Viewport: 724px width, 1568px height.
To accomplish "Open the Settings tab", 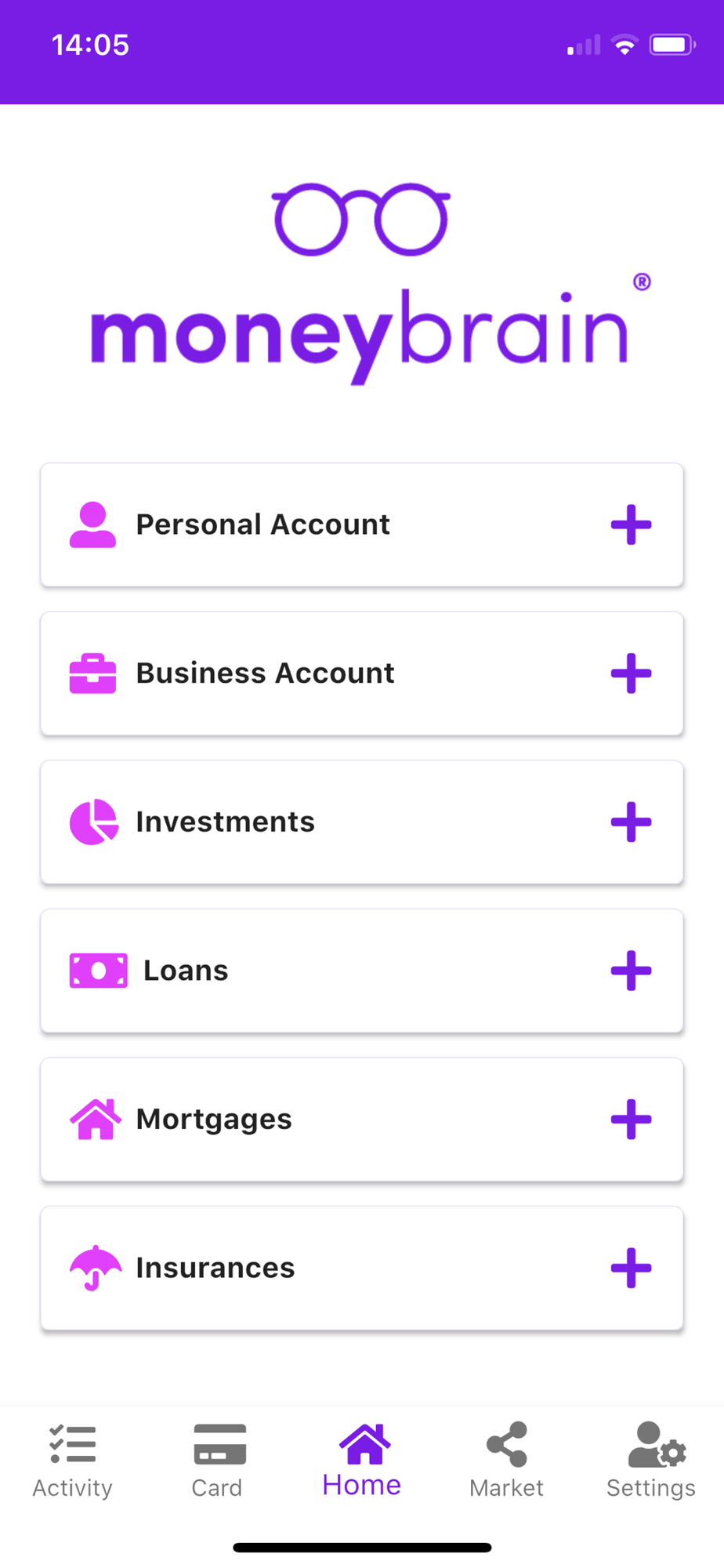I will point(651,1461).
